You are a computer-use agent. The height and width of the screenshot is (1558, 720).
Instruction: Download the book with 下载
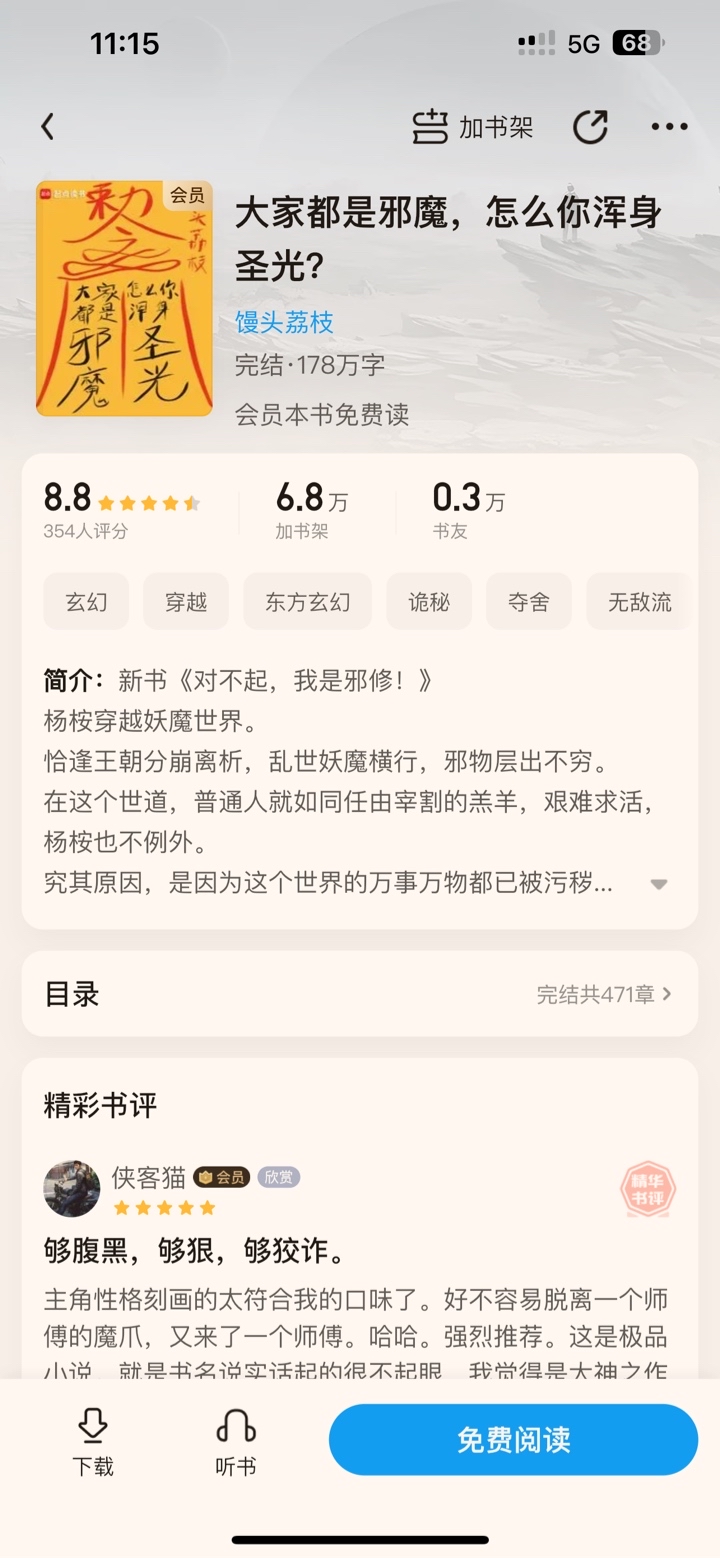click(x=93, y=1441)
